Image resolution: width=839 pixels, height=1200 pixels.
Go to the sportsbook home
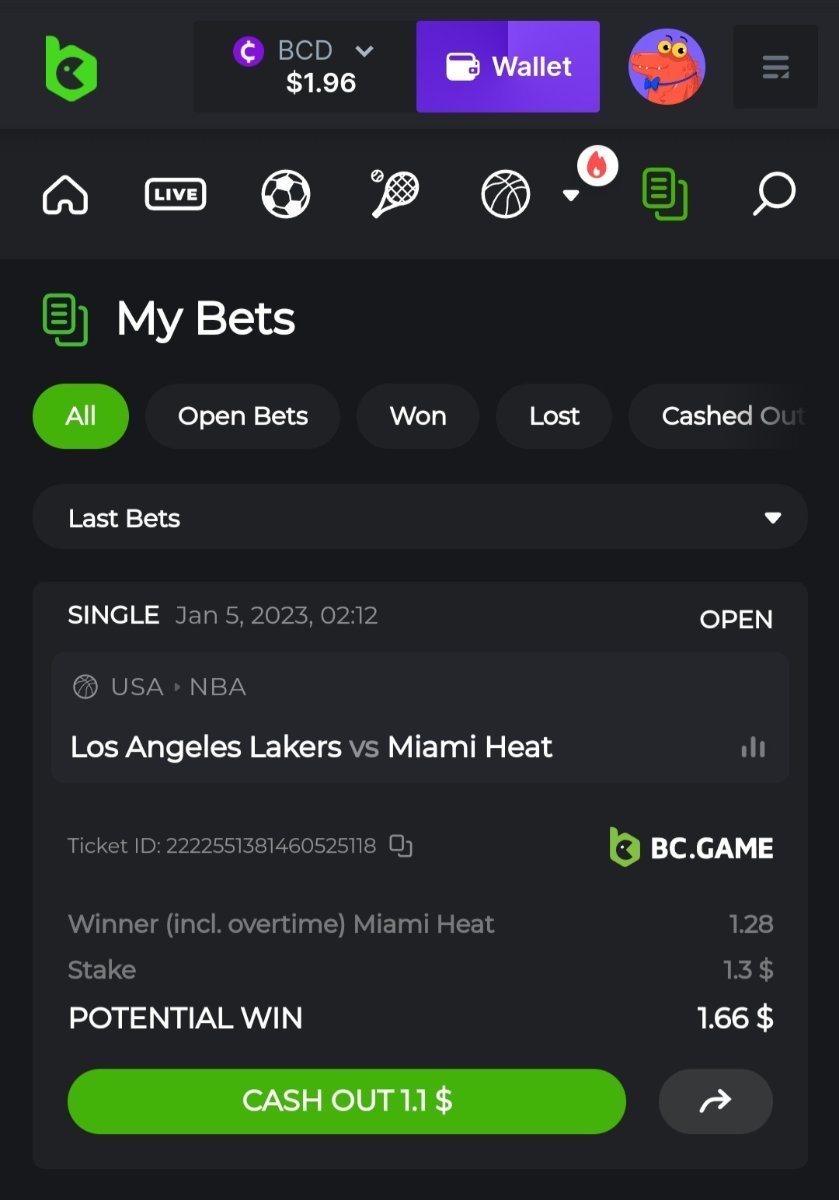point(66,194)
